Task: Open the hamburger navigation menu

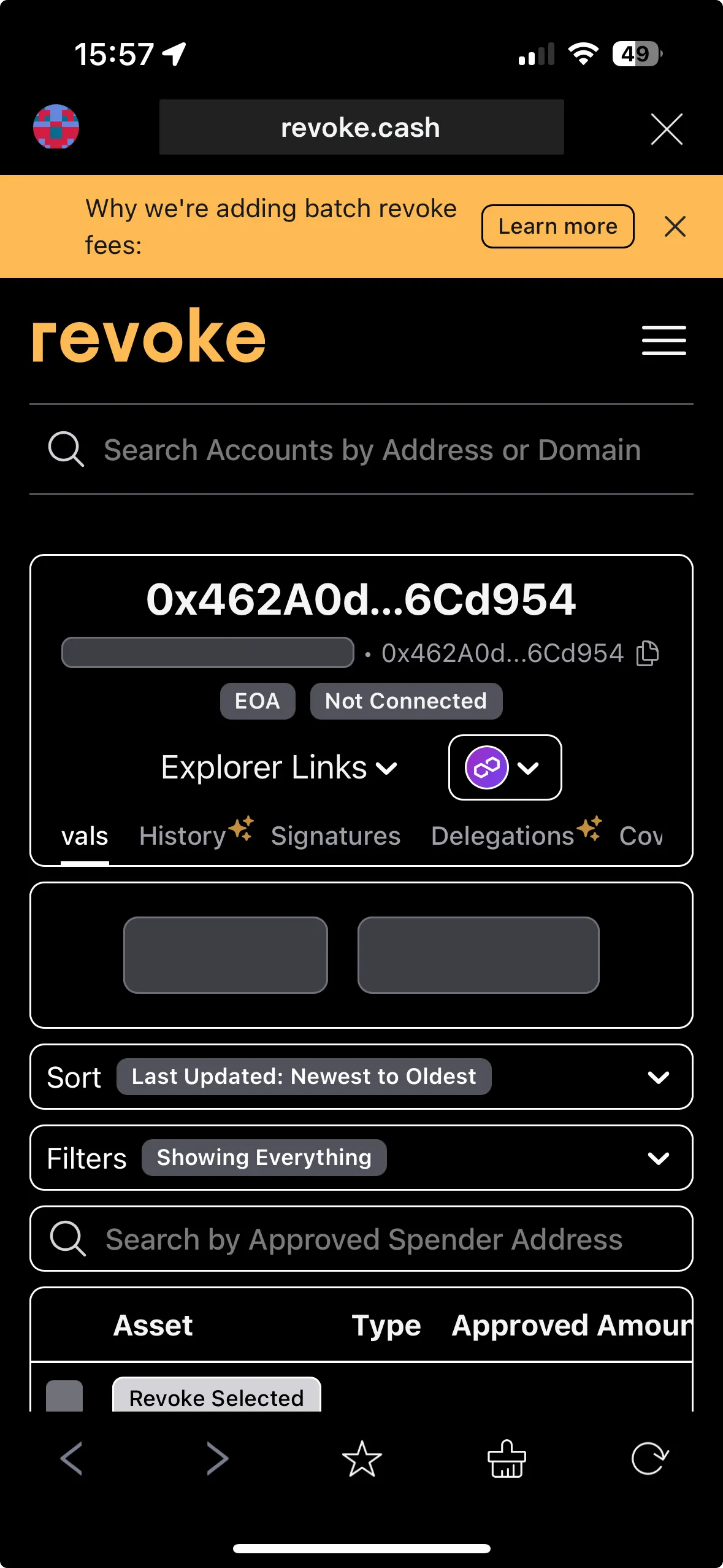Action: [x=664, y=340]
